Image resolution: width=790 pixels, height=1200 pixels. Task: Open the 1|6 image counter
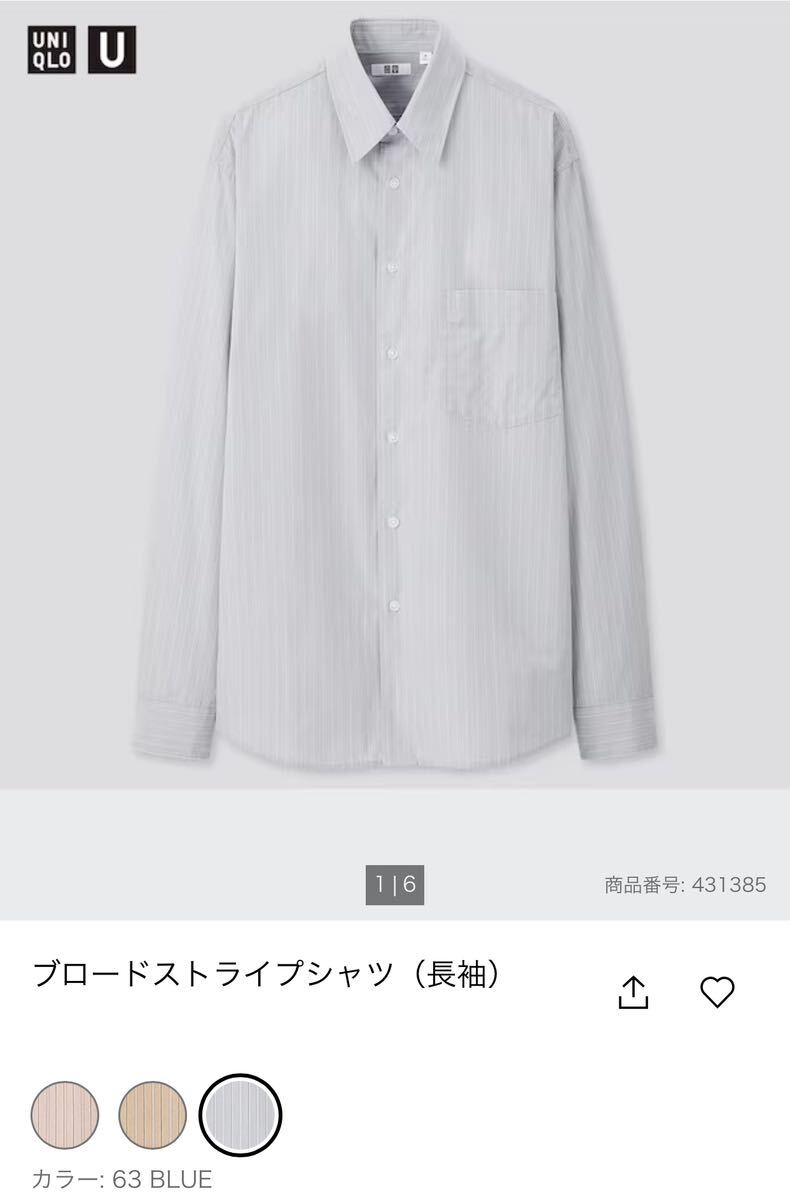[395, 883]
